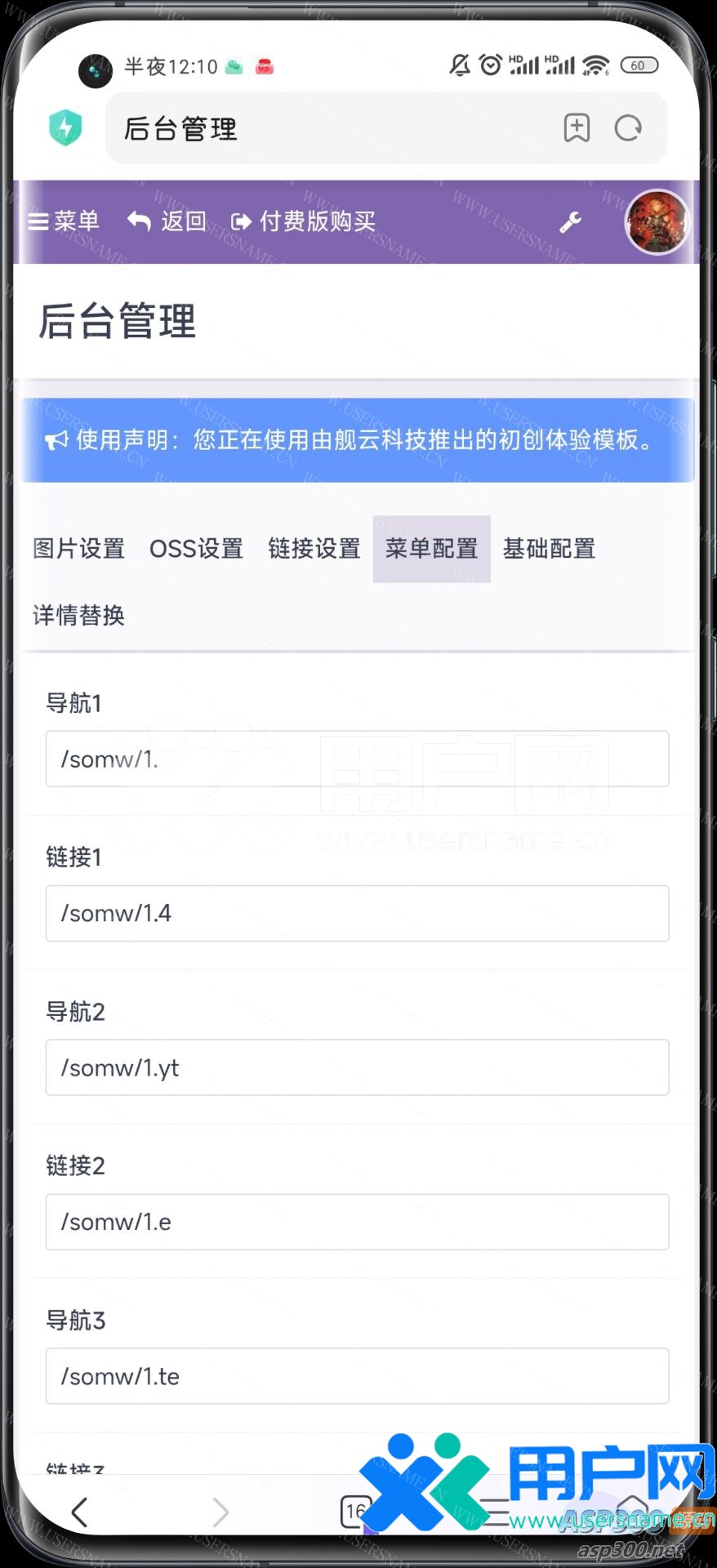Tap the 返回 back link
The image size is (717, 1568).
coord(167,221)
